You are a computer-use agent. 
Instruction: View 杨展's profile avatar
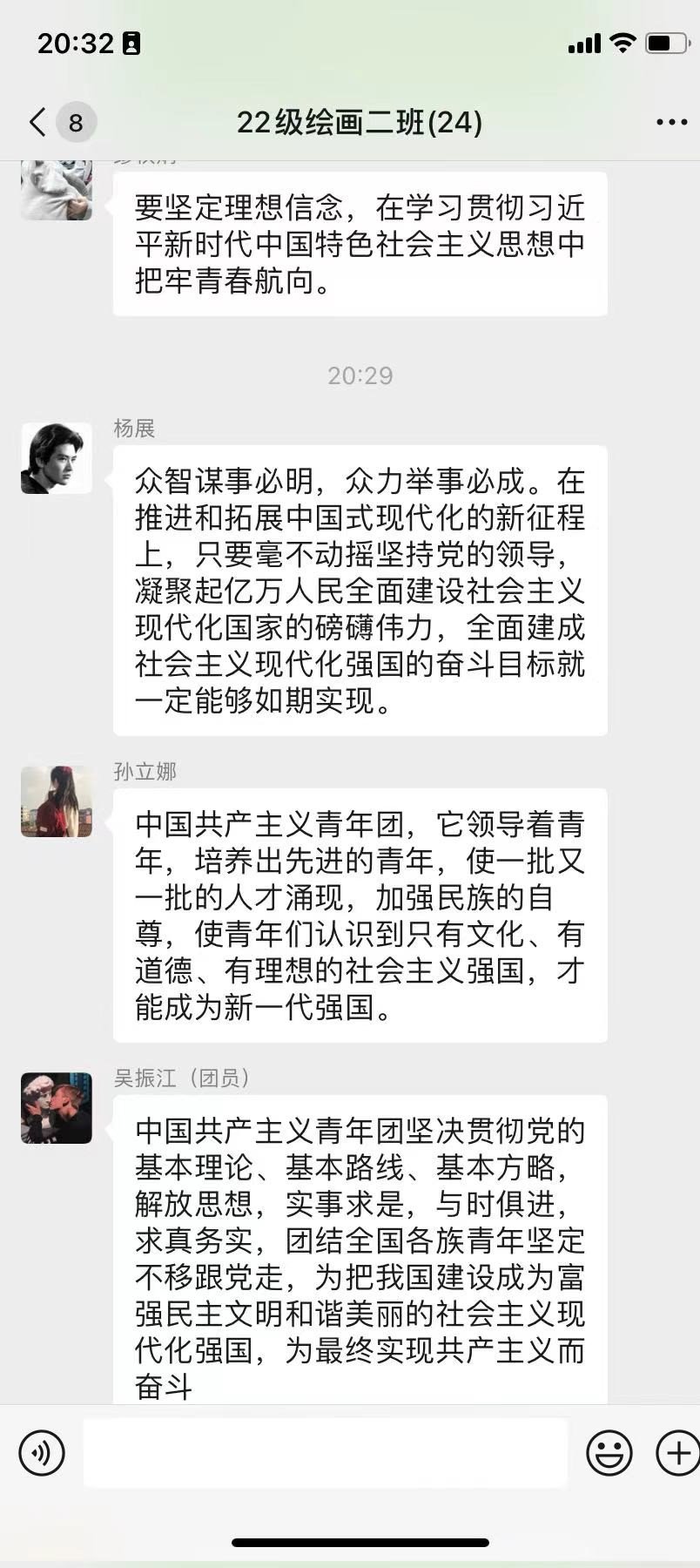coord(57,458)
